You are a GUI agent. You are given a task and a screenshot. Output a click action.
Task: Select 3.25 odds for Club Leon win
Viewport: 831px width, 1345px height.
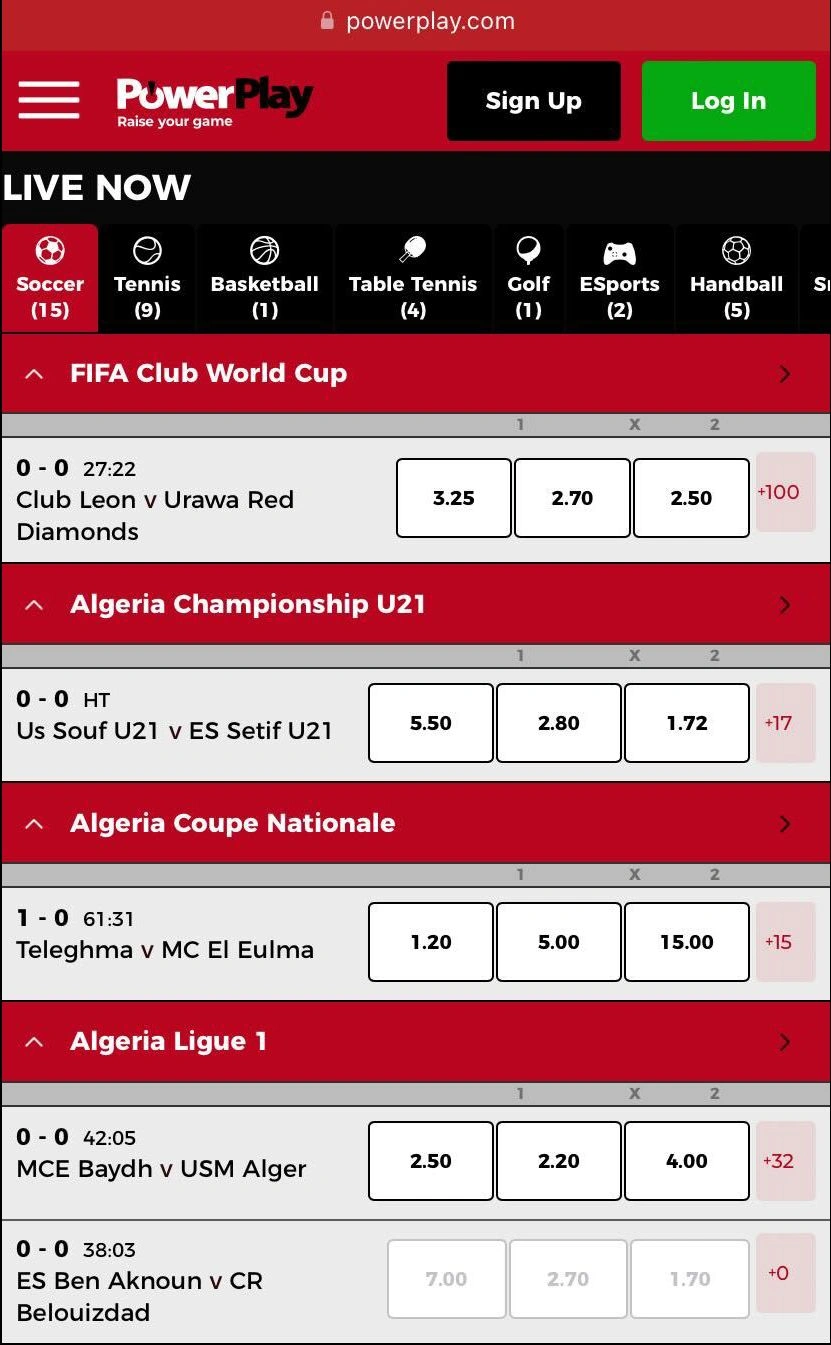[x=454, y=498]
